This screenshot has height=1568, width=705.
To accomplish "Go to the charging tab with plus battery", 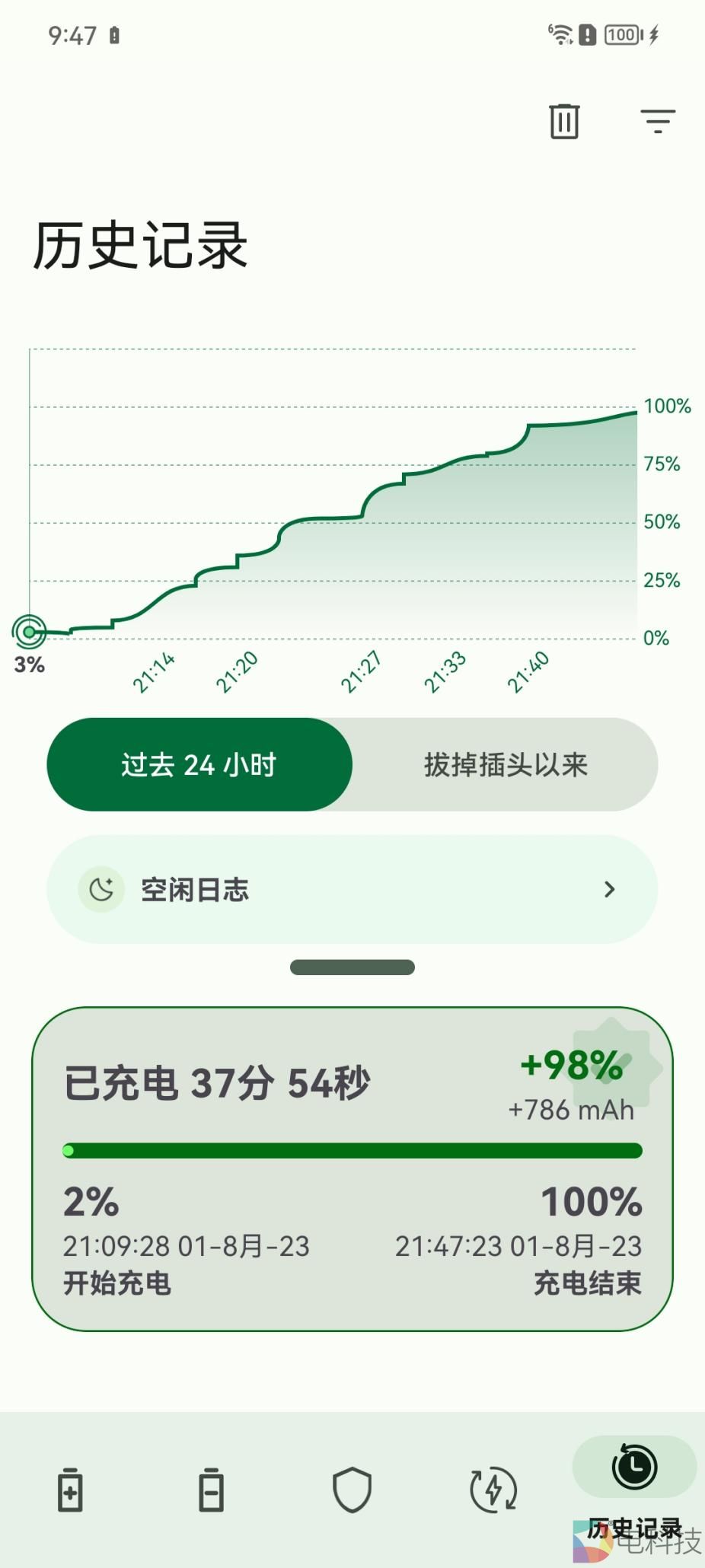I will pyautogui.click(x=70, y=1489).
